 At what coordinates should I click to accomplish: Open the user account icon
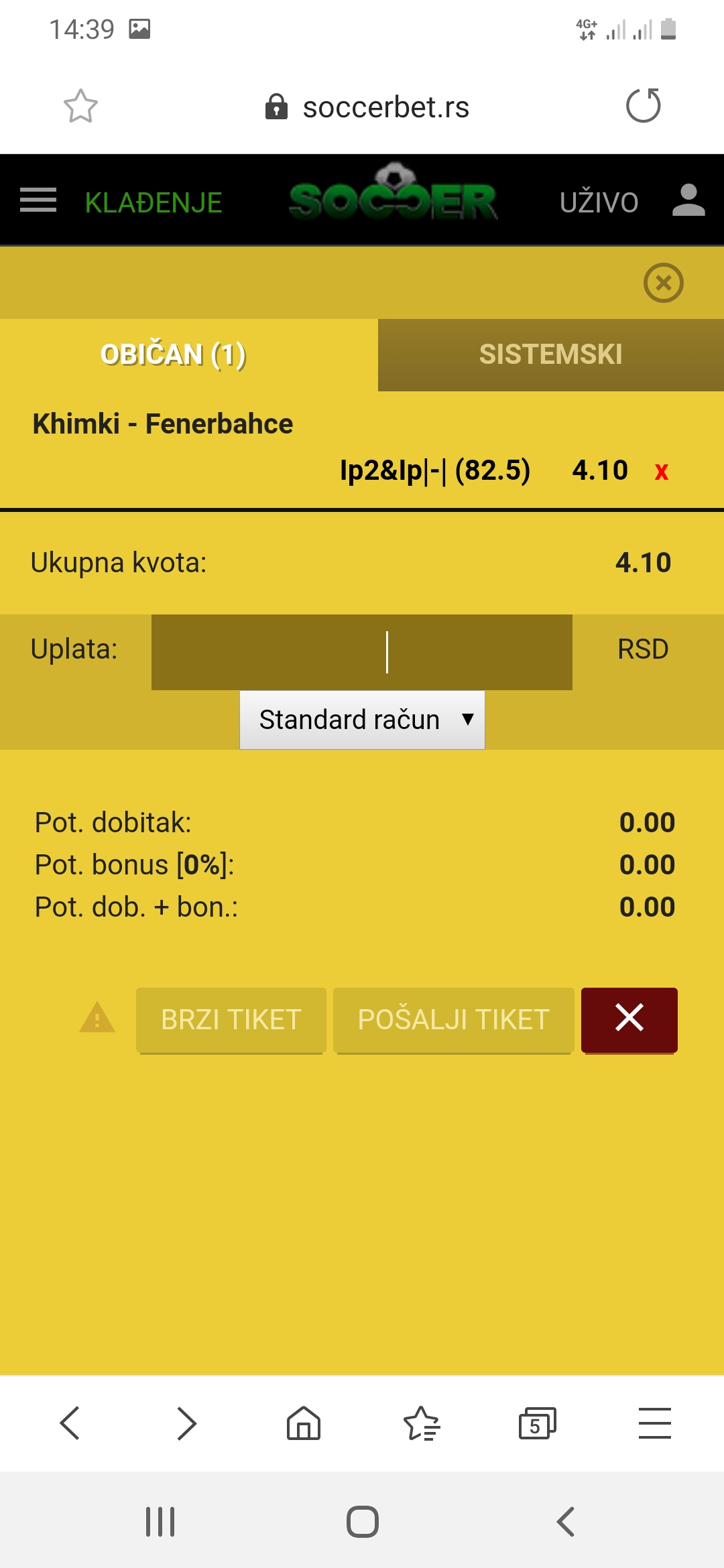point(688,200)
